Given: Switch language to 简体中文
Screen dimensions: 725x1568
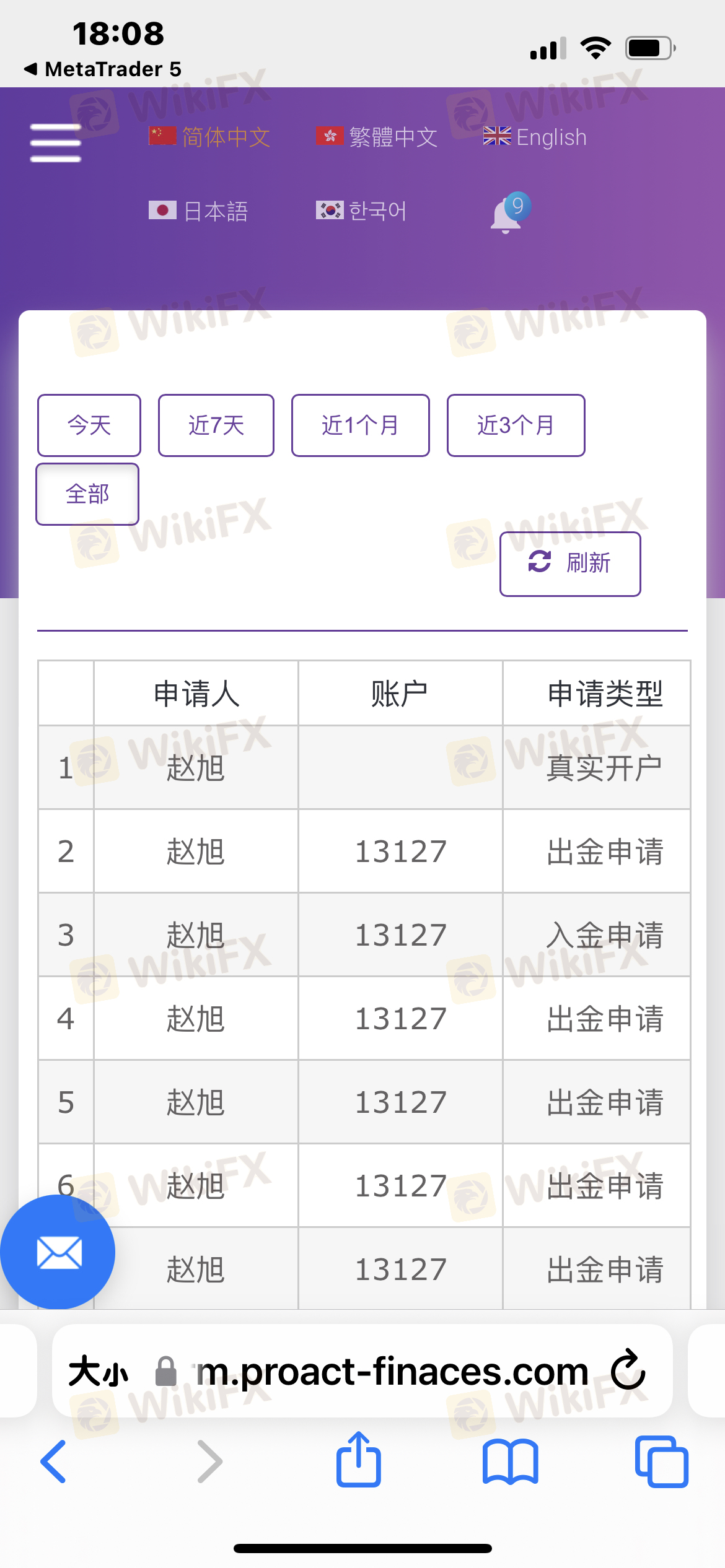Looking at the screenshot, I should click(x=210, y=137).
